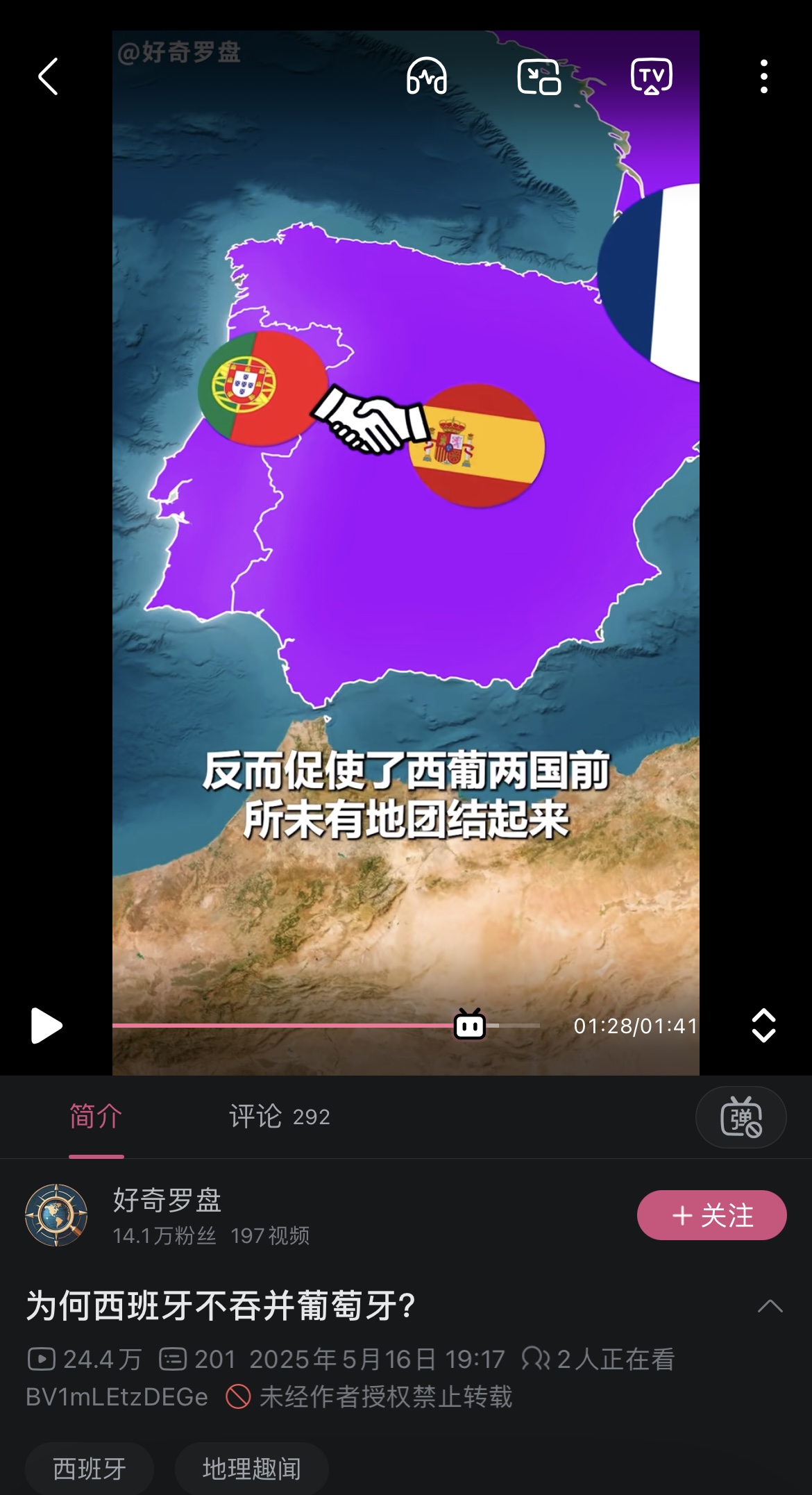Enable audio-only listening mode
Image resolution: width=812 pixels, height=1495 pixels.
pyautogui.click(x=426, y=76)
